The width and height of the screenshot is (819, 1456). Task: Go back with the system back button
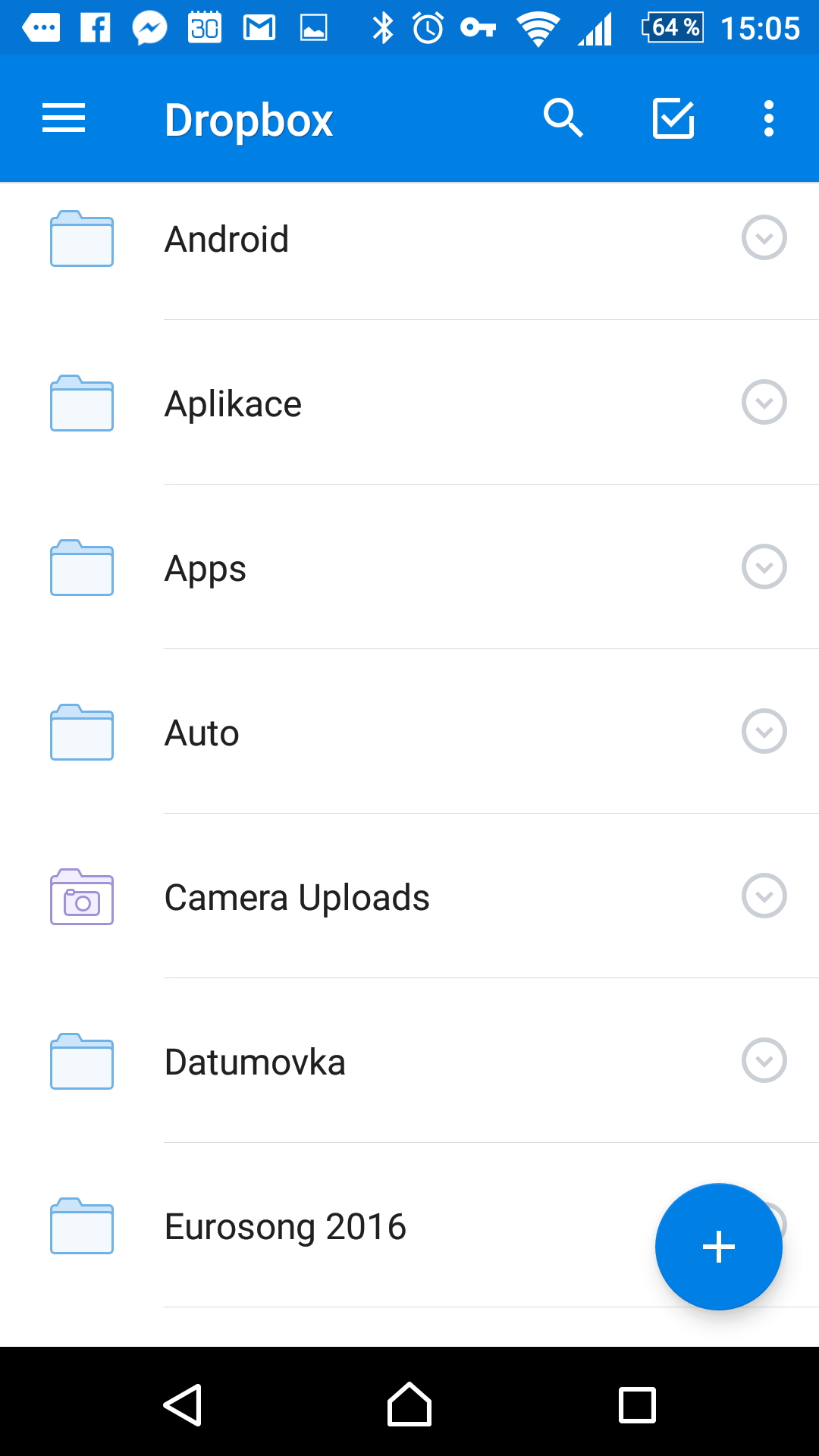(x=183, y=1404)
